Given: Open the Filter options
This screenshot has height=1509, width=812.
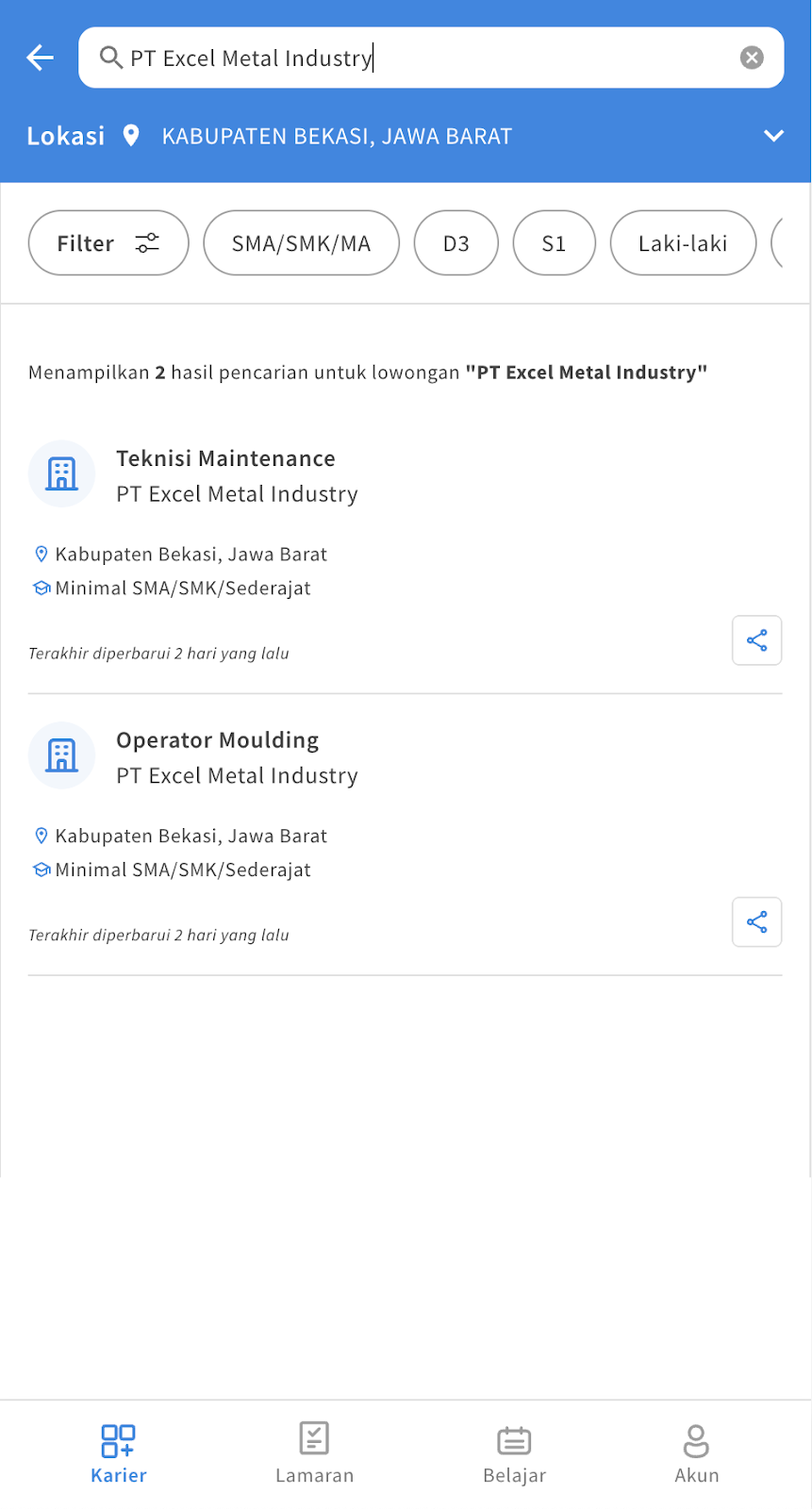Looking at the screenshot, I should pyautogui.click(x=108, y=243).
